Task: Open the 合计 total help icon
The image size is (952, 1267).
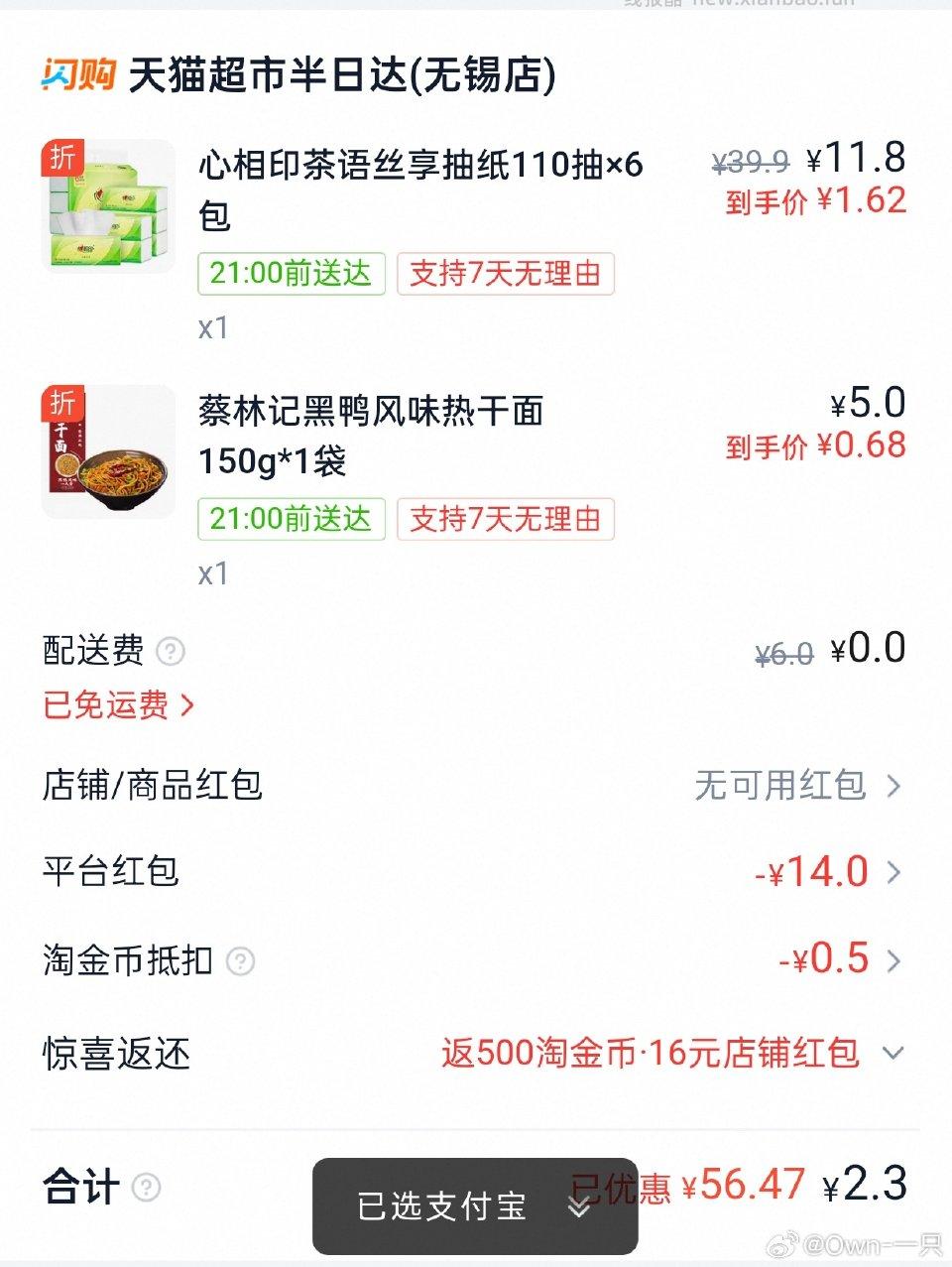Action: [x=144, y=1187]
